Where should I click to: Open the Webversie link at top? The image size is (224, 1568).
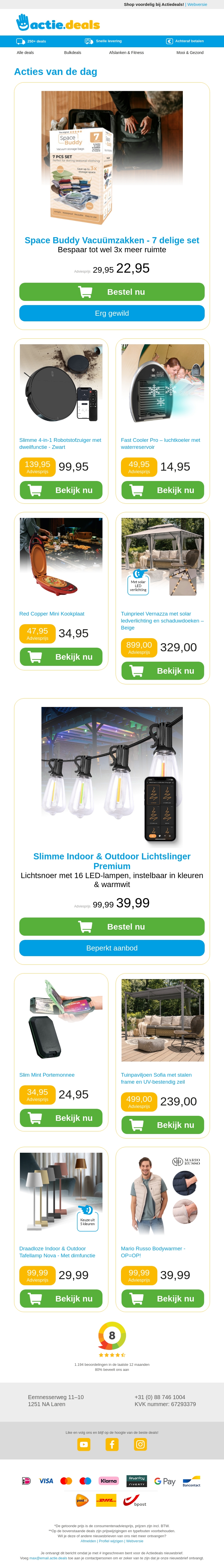[197, 4]
